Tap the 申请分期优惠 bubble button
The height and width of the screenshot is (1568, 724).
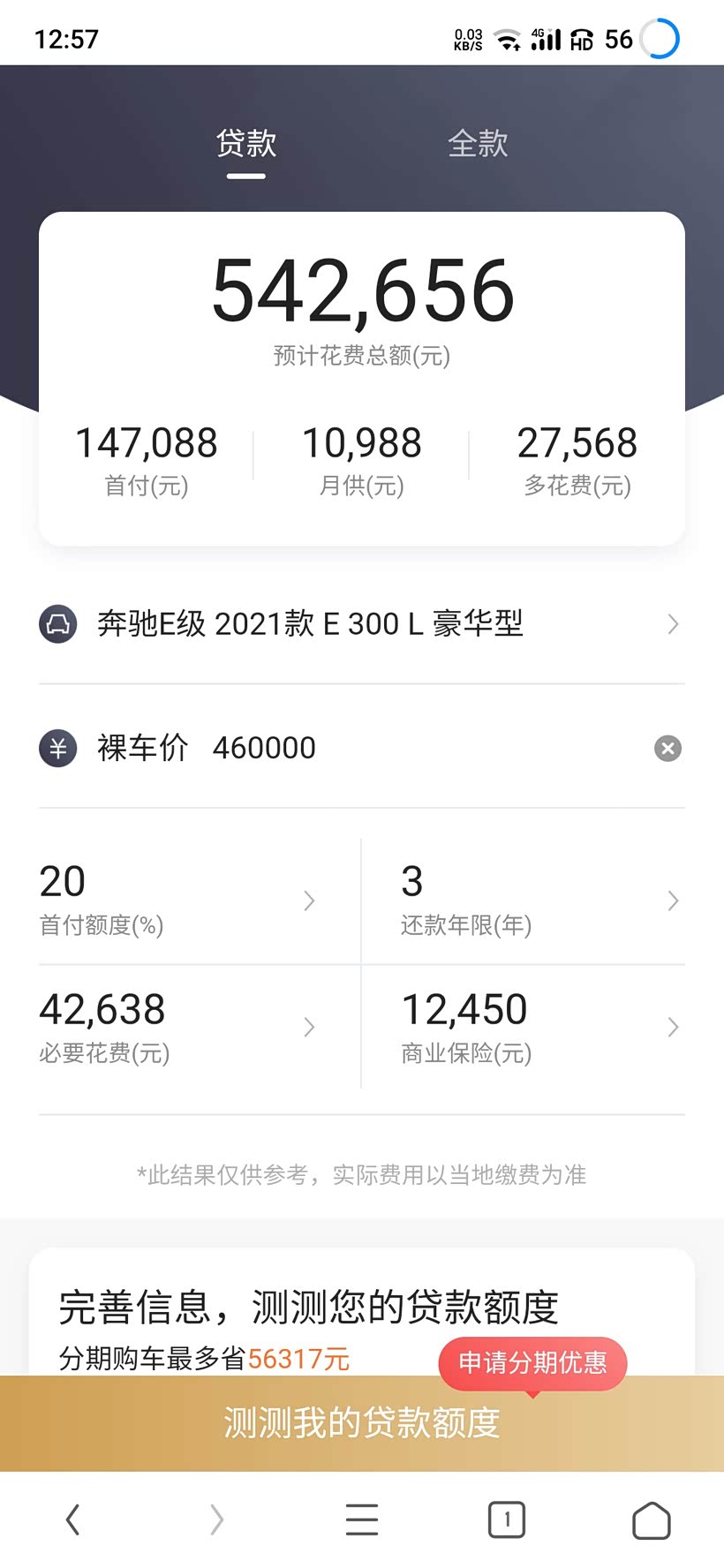coord(532,1363)
